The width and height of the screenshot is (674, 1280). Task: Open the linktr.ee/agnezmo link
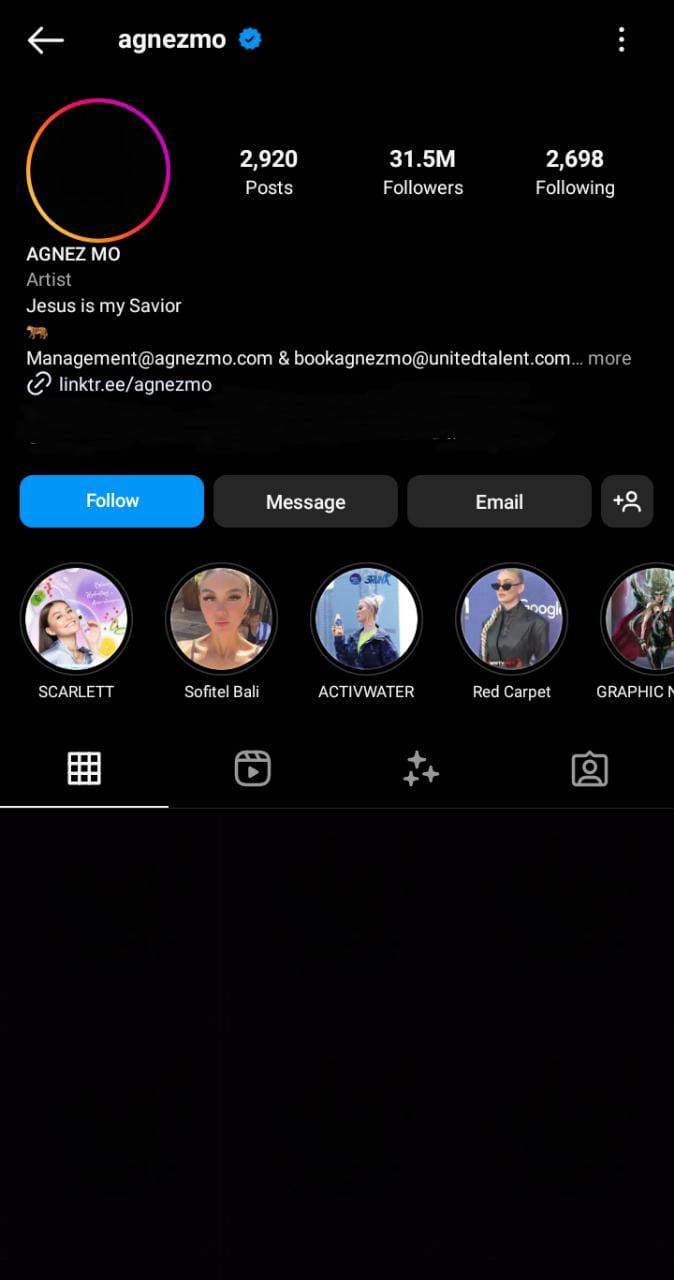click(134, 384)
